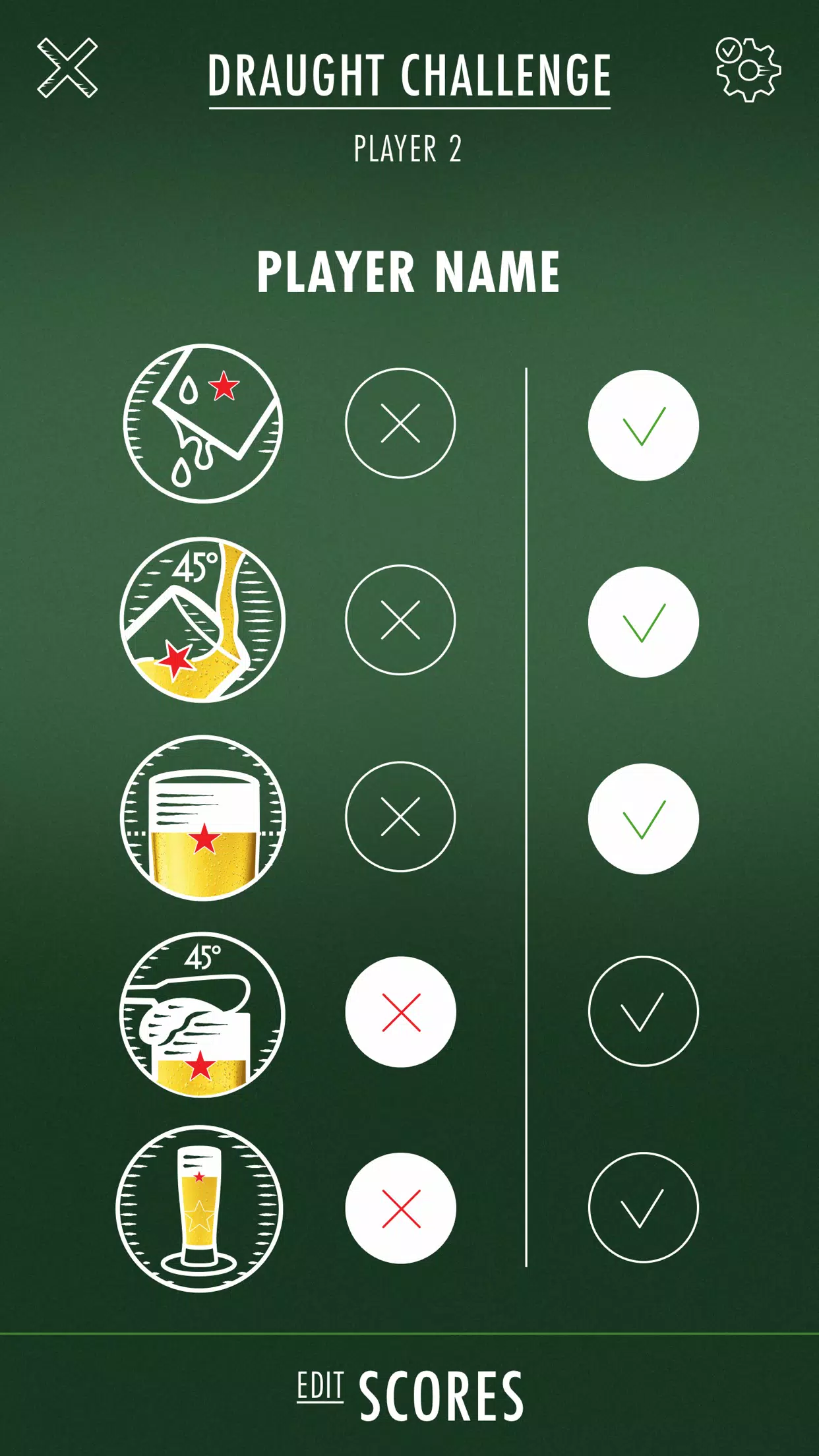Close the Draught Challenge screen
The height and width of the screenshot is (1456, 819).
click(x=67, y=68)
